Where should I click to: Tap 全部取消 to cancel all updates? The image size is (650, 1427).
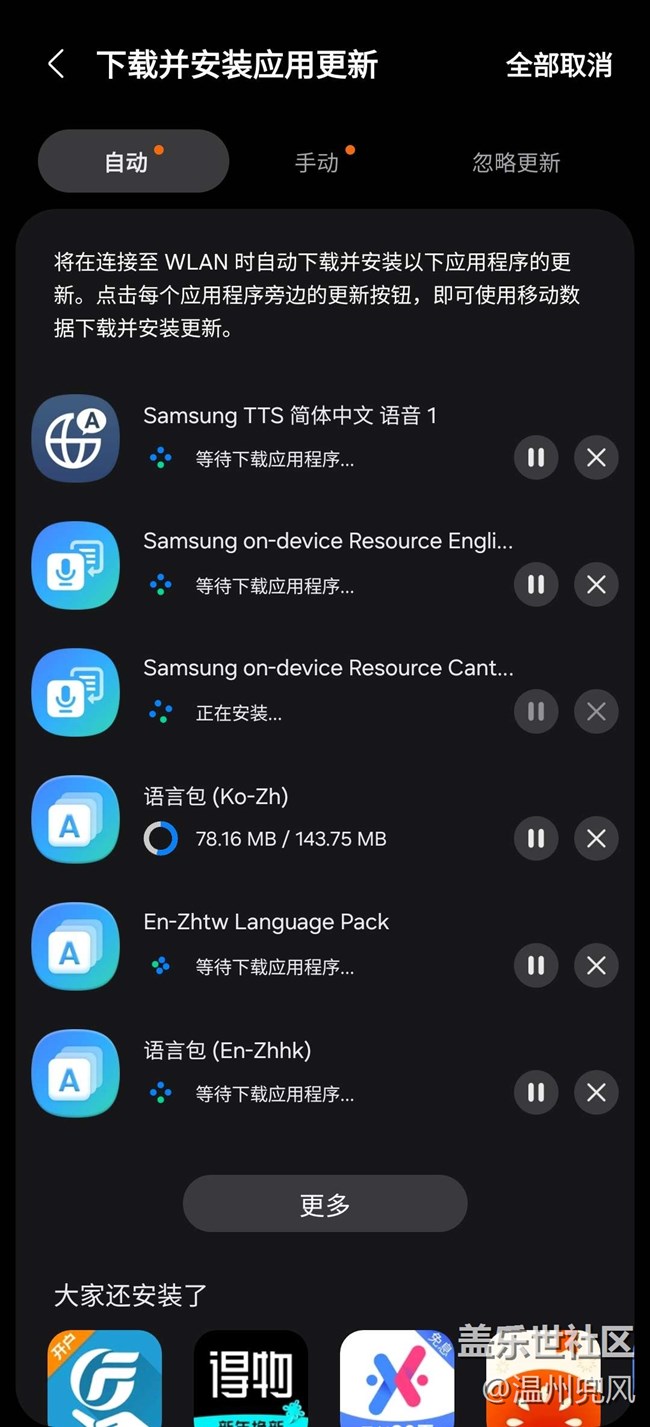558,66
